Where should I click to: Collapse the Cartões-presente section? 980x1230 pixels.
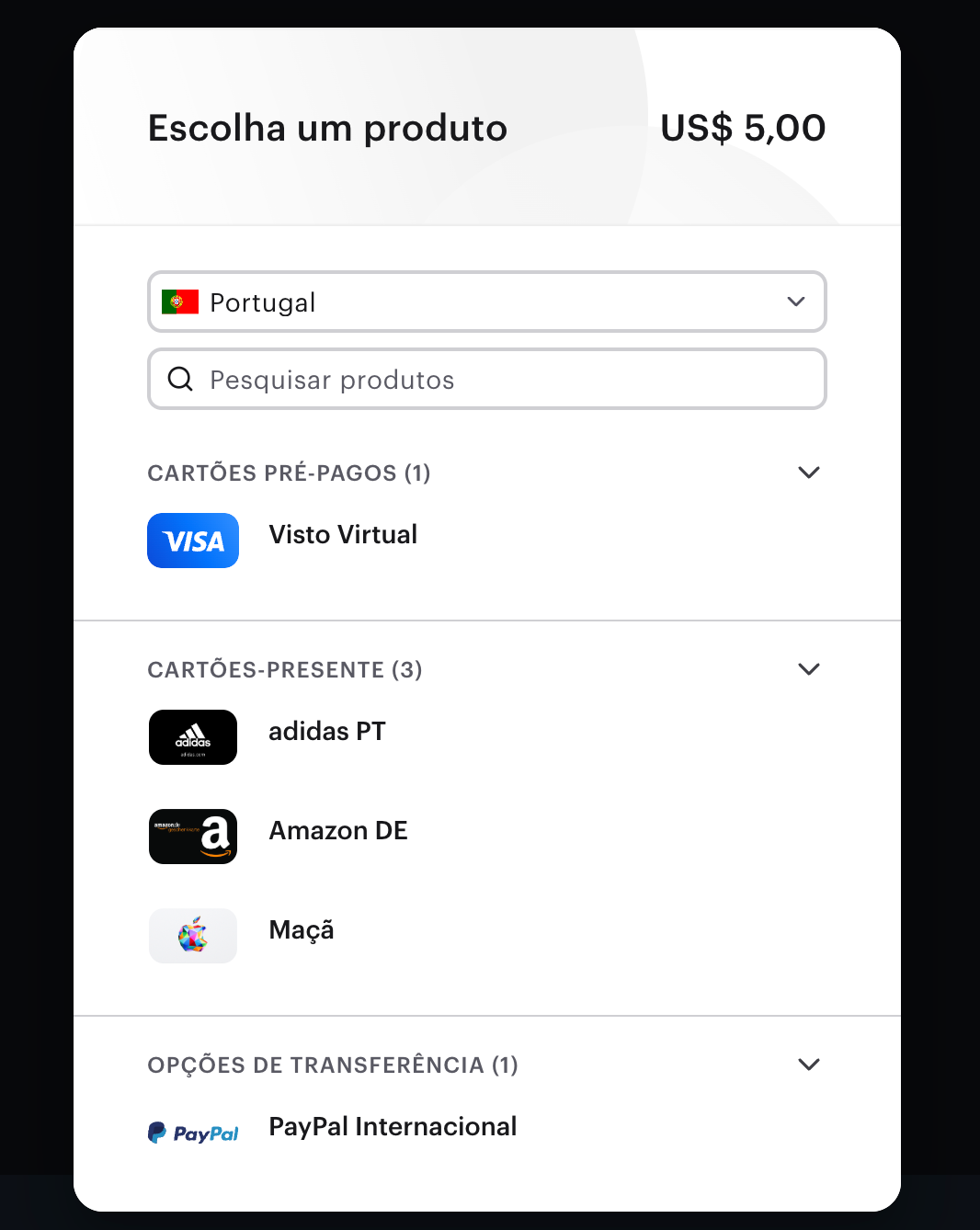[x=808, y=669]
